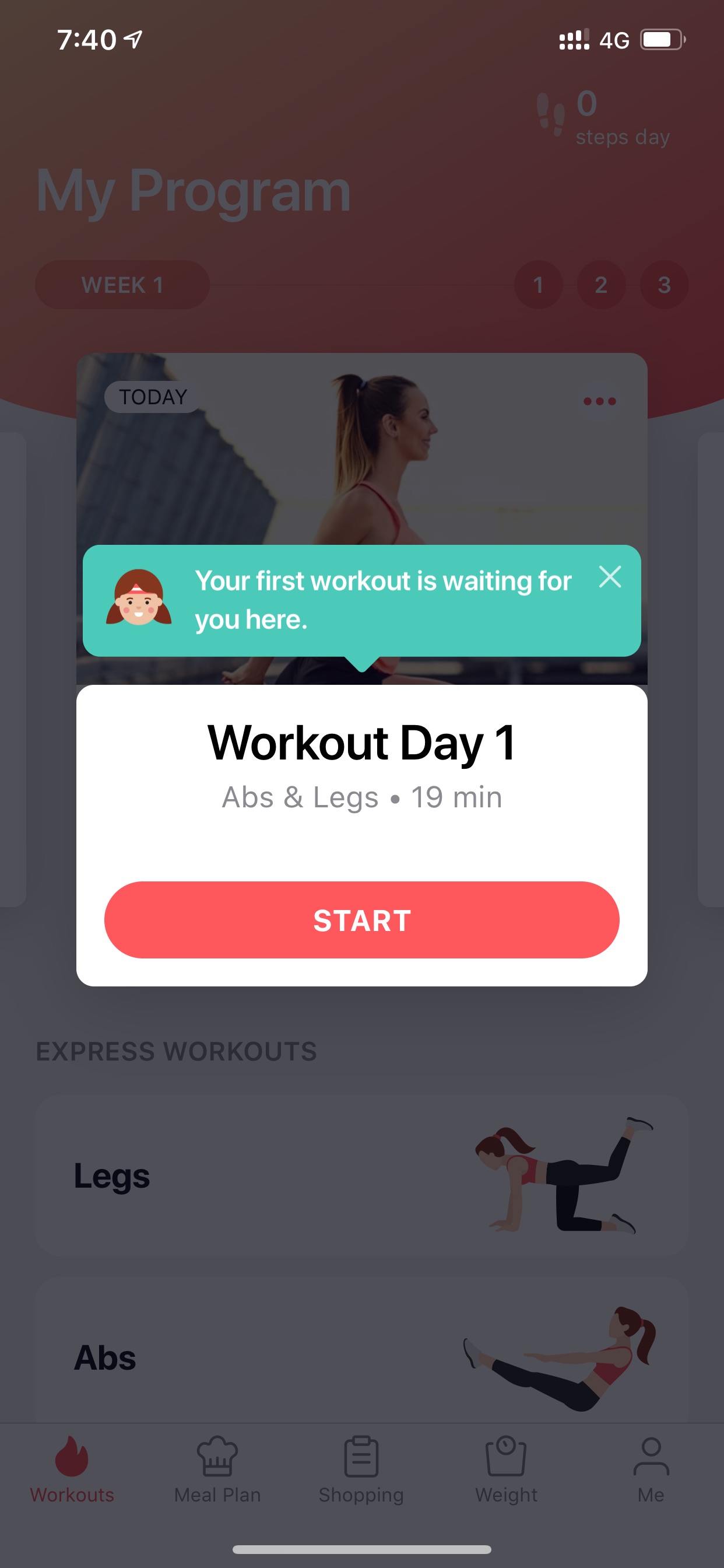This screenshot has height=1568, width=724.
Task: Jump to day 2 circle
Action: pos(601,285)
